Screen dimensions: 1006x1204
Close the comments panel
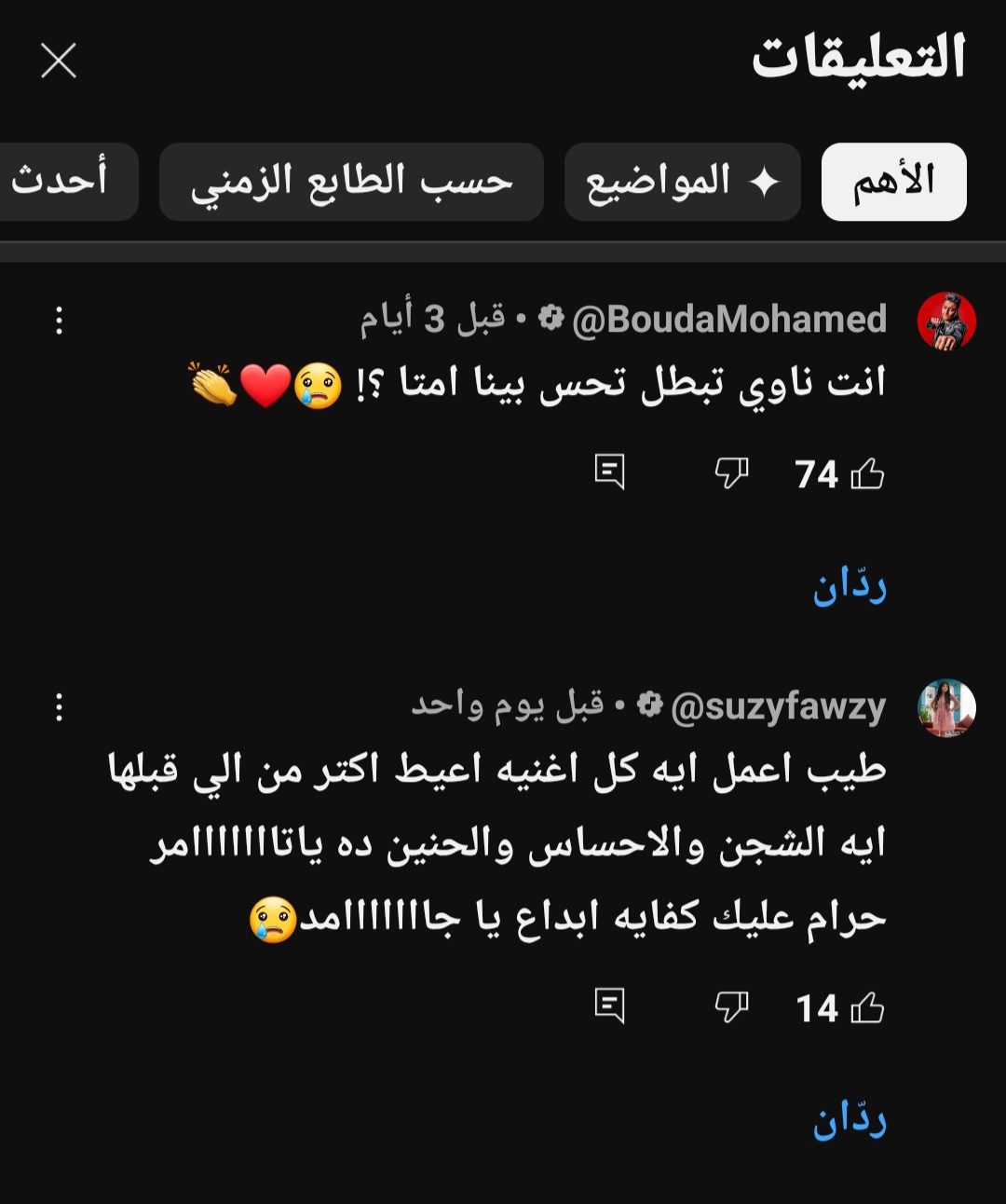pyautogui.click(x=59, y=62)
